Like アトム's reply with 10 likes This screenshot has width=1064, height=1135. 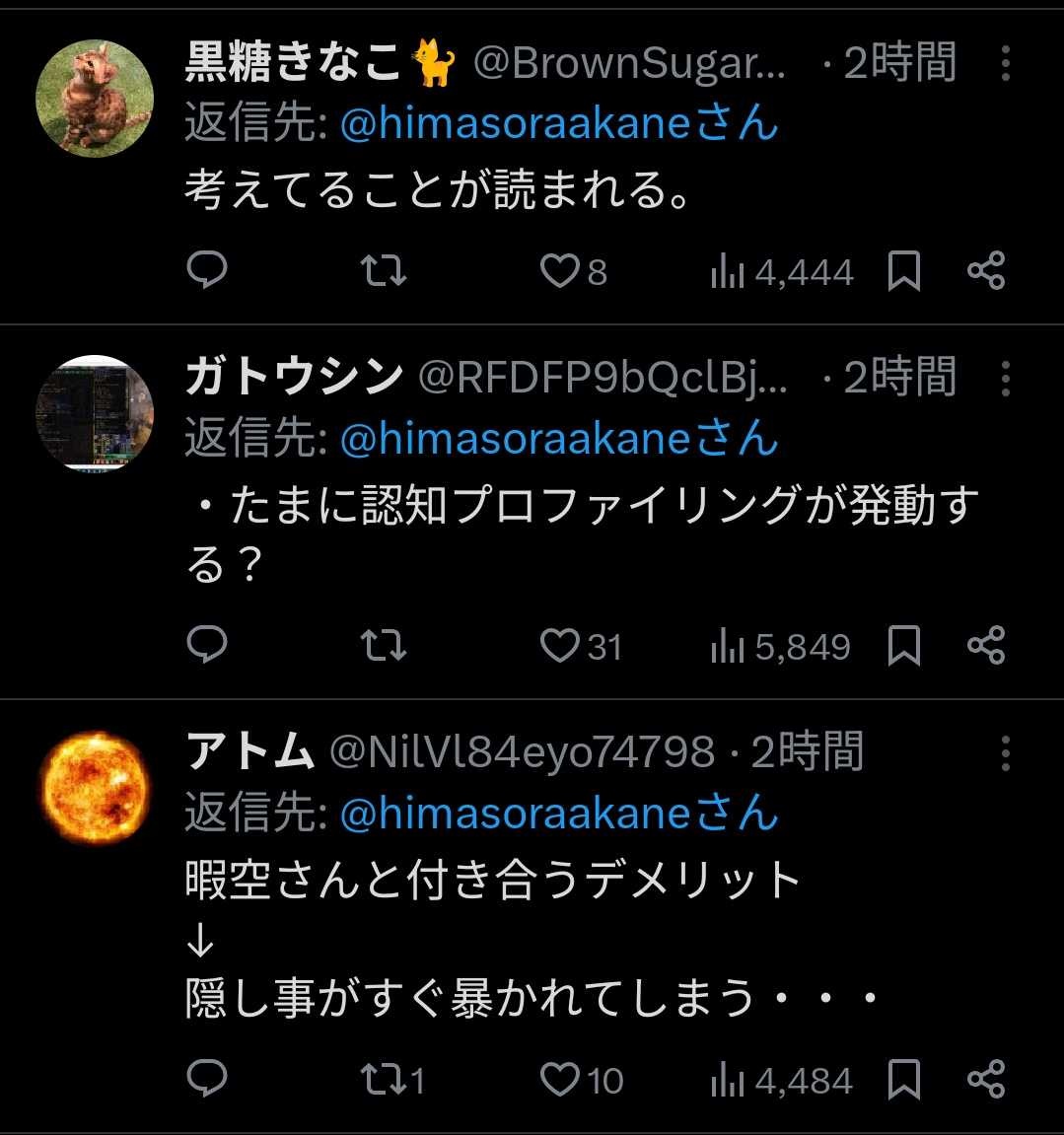pyautogui.click(x=560, y=1079)
